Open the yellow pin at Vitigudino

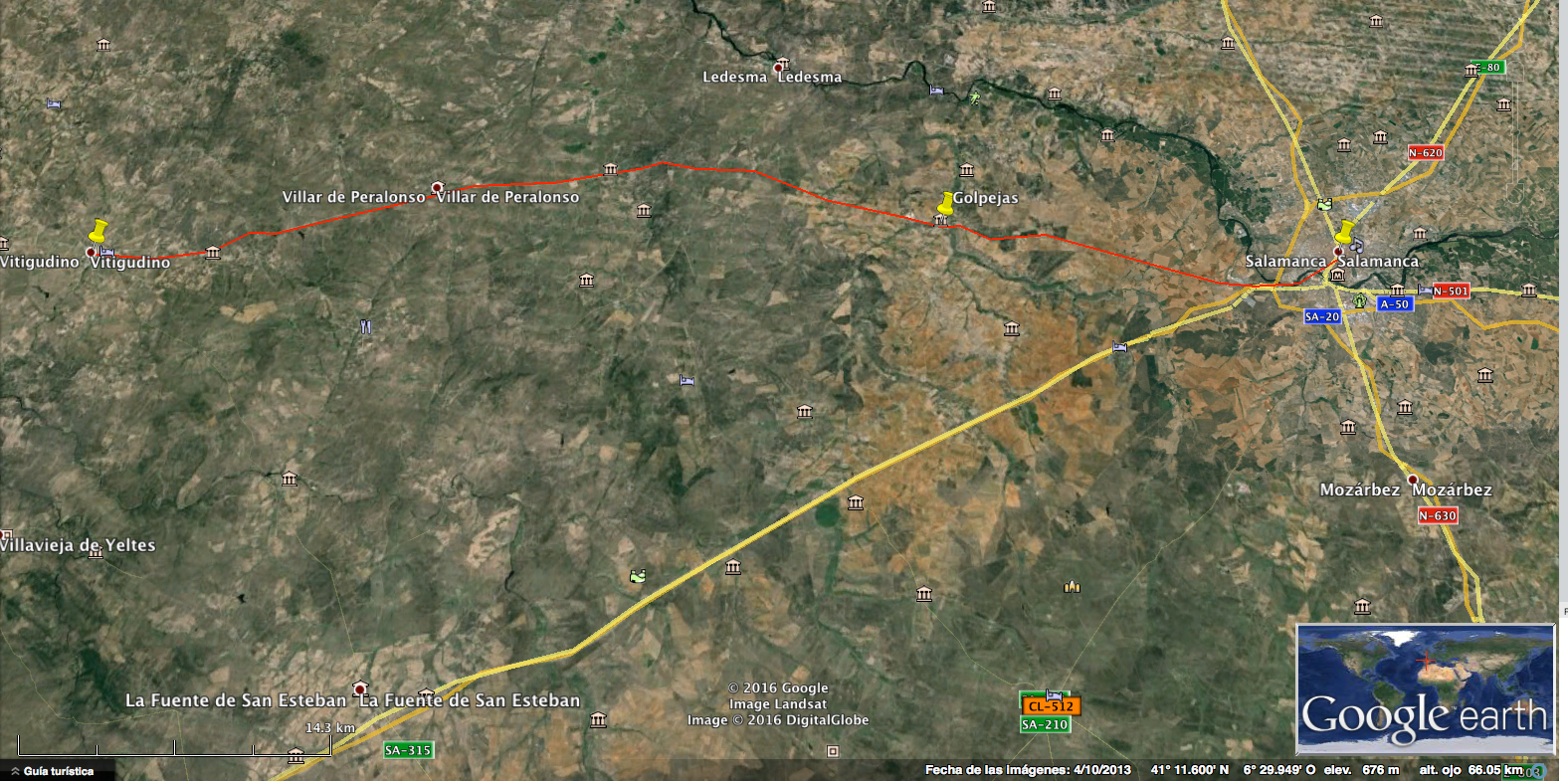tap(98, 230)
